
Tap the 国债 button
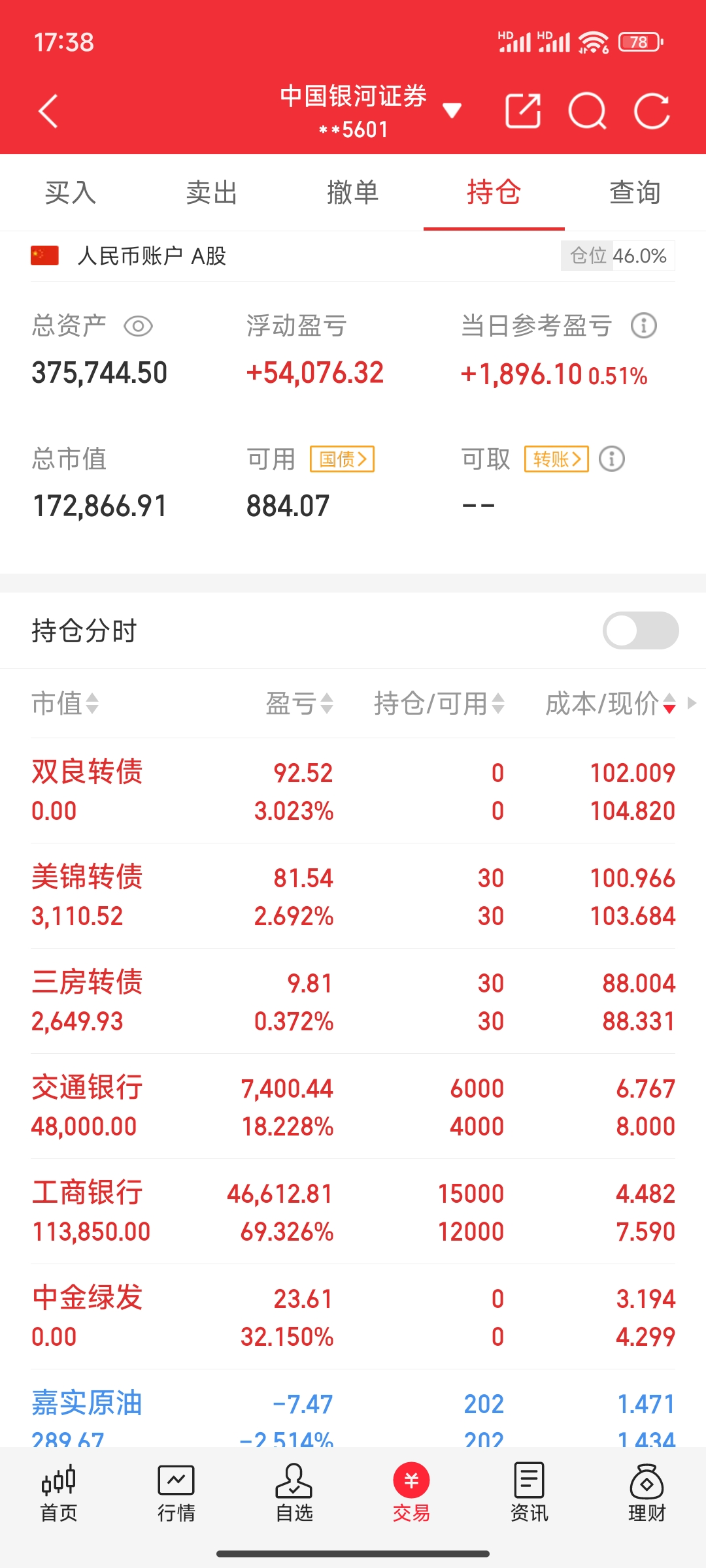pyautogui.click(x=342, y=459)
